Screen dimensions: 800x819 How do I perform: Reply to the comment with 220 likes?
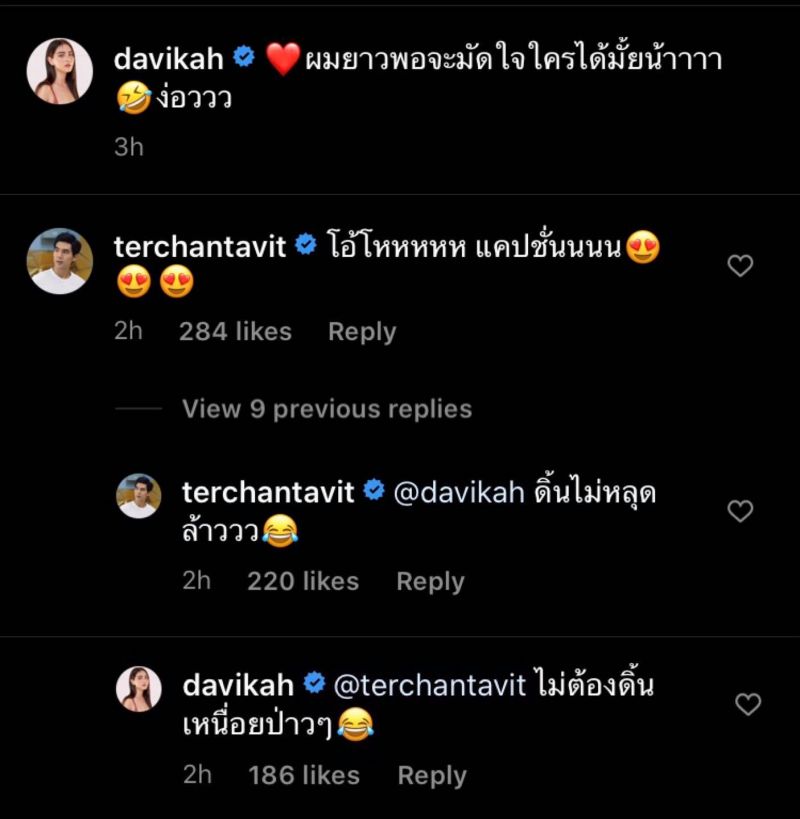430,581
